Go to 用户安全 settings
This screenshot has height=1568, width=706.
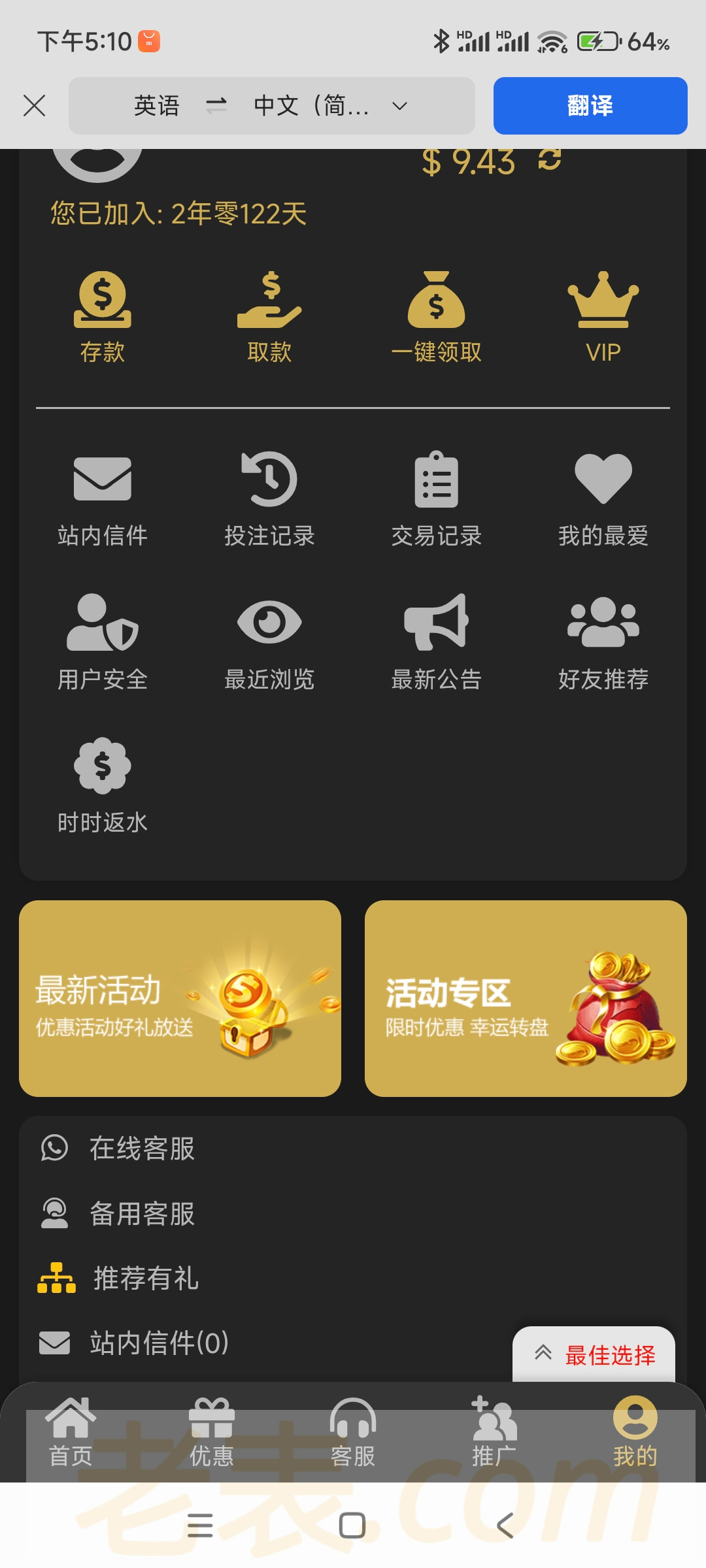[x=103, y=642]
